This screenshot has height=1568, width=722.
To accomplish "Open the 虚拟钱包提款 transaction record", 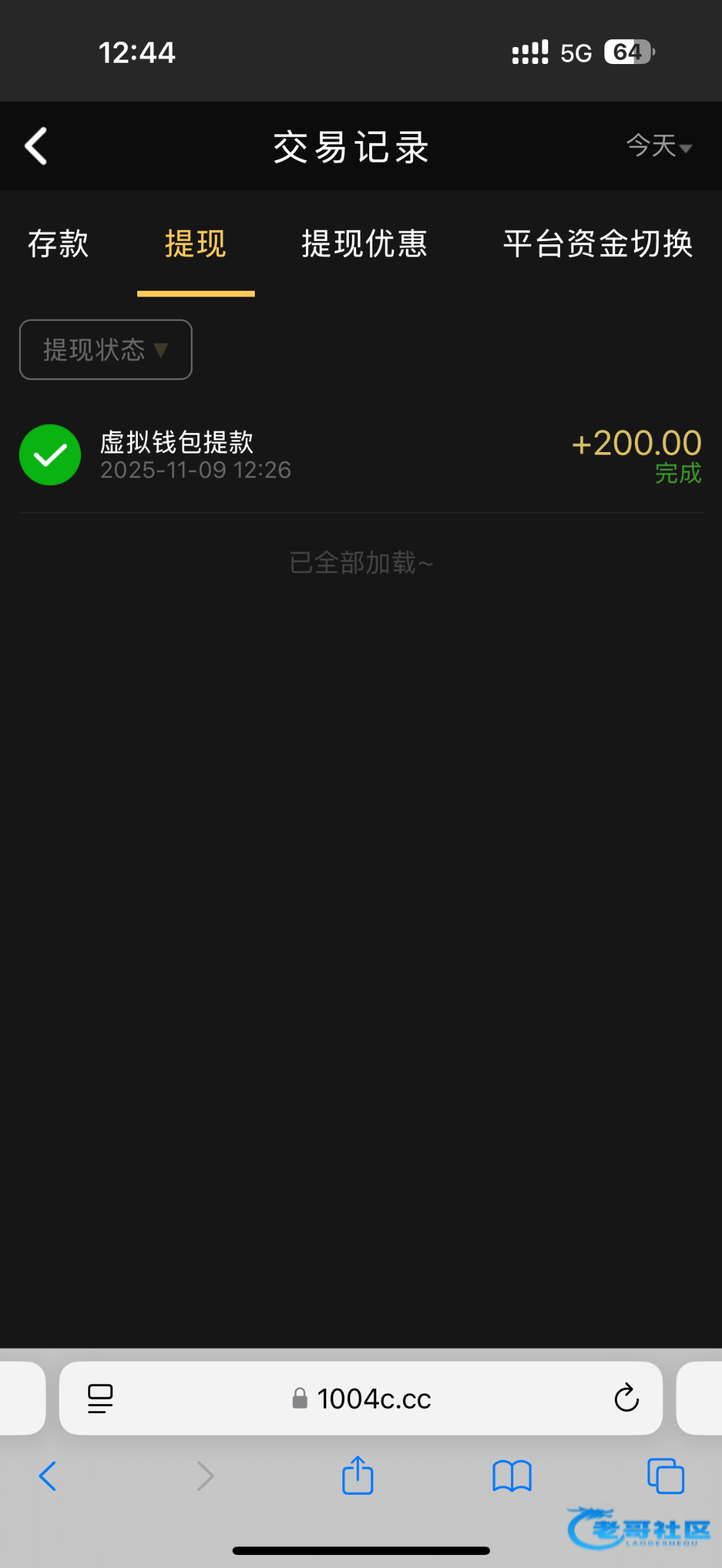I will tap(361, 455).
